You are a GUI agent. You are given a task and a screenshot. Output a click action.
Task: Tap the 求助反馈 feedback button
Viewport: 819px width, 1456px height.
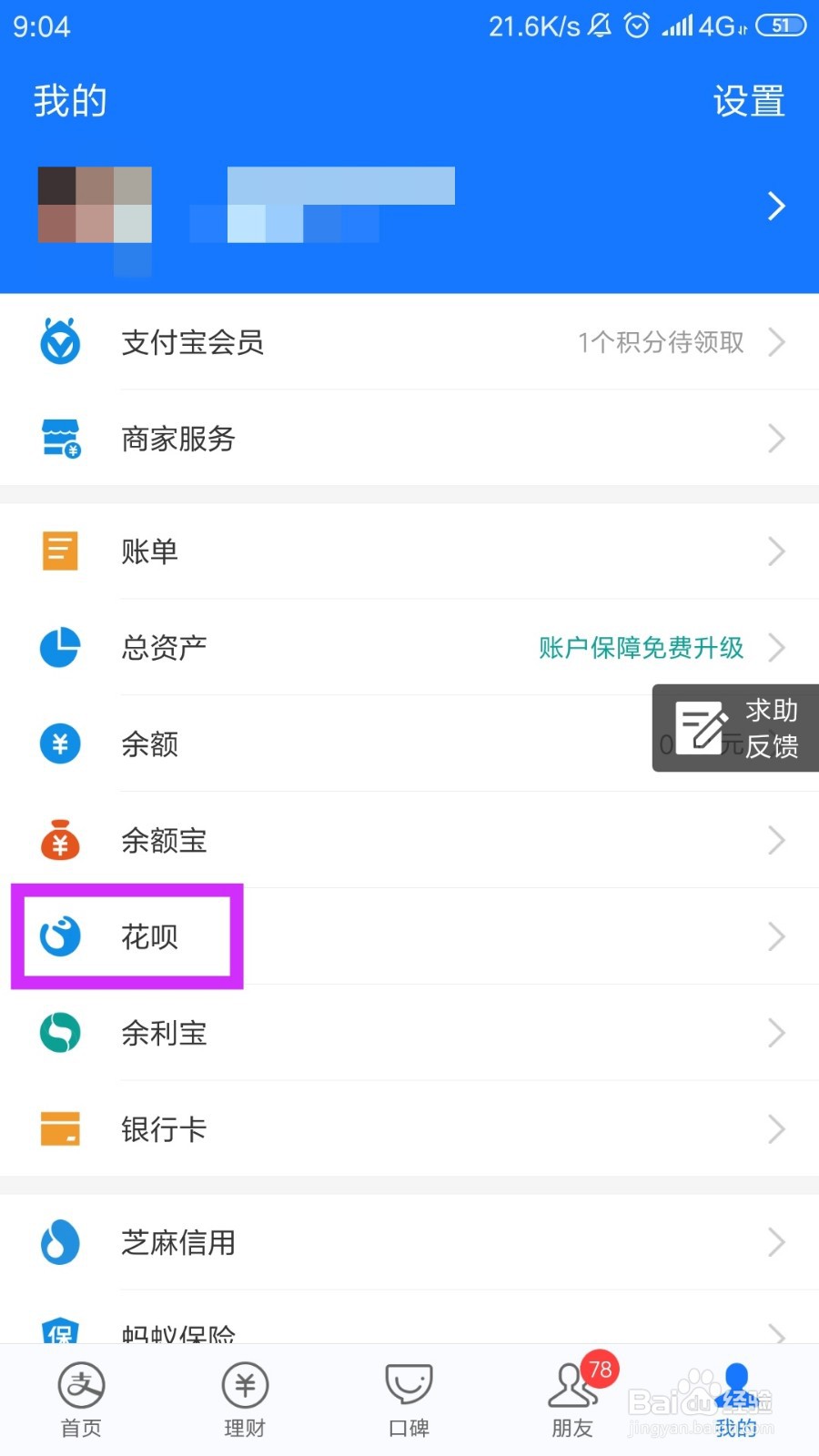tap(733, 728)
